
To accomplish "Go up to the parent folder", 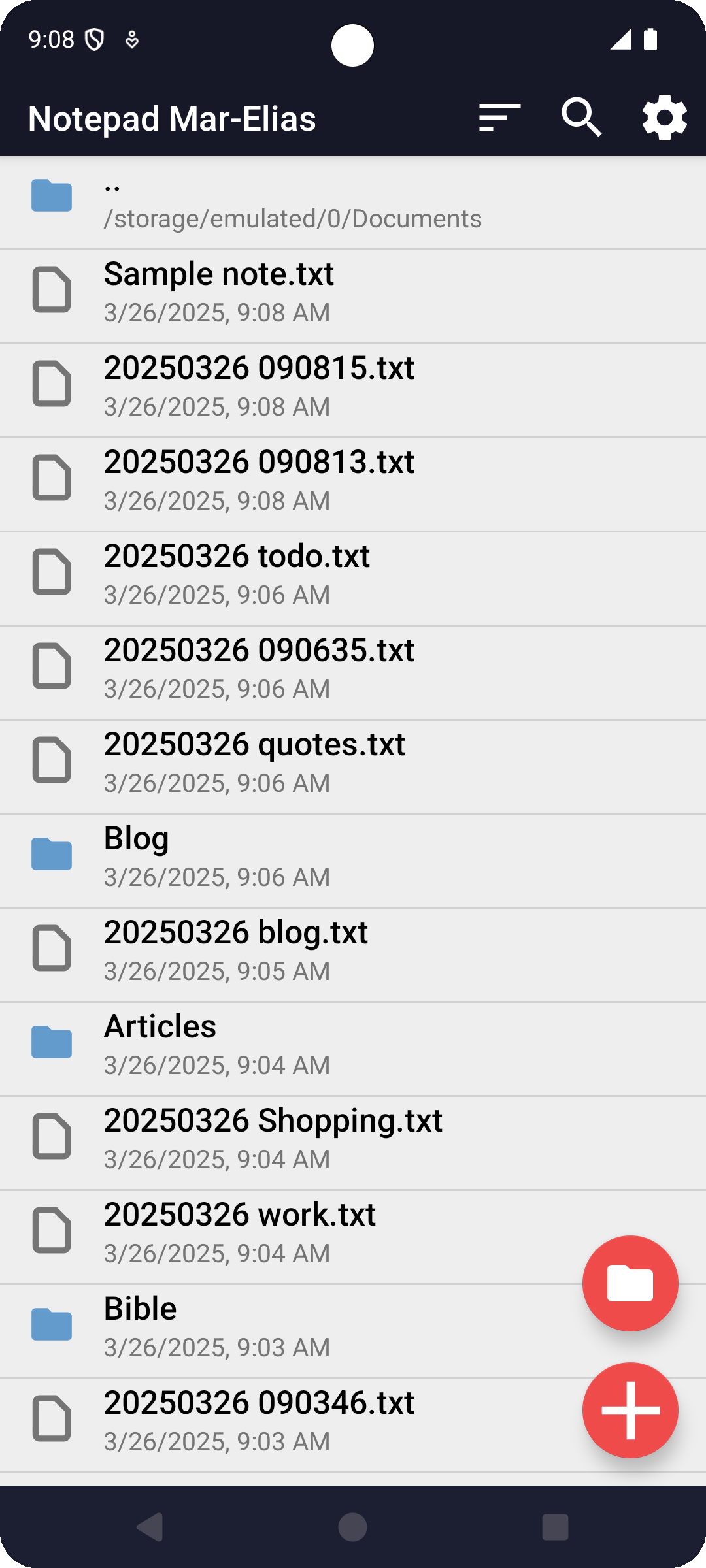I will pos(292,202).
